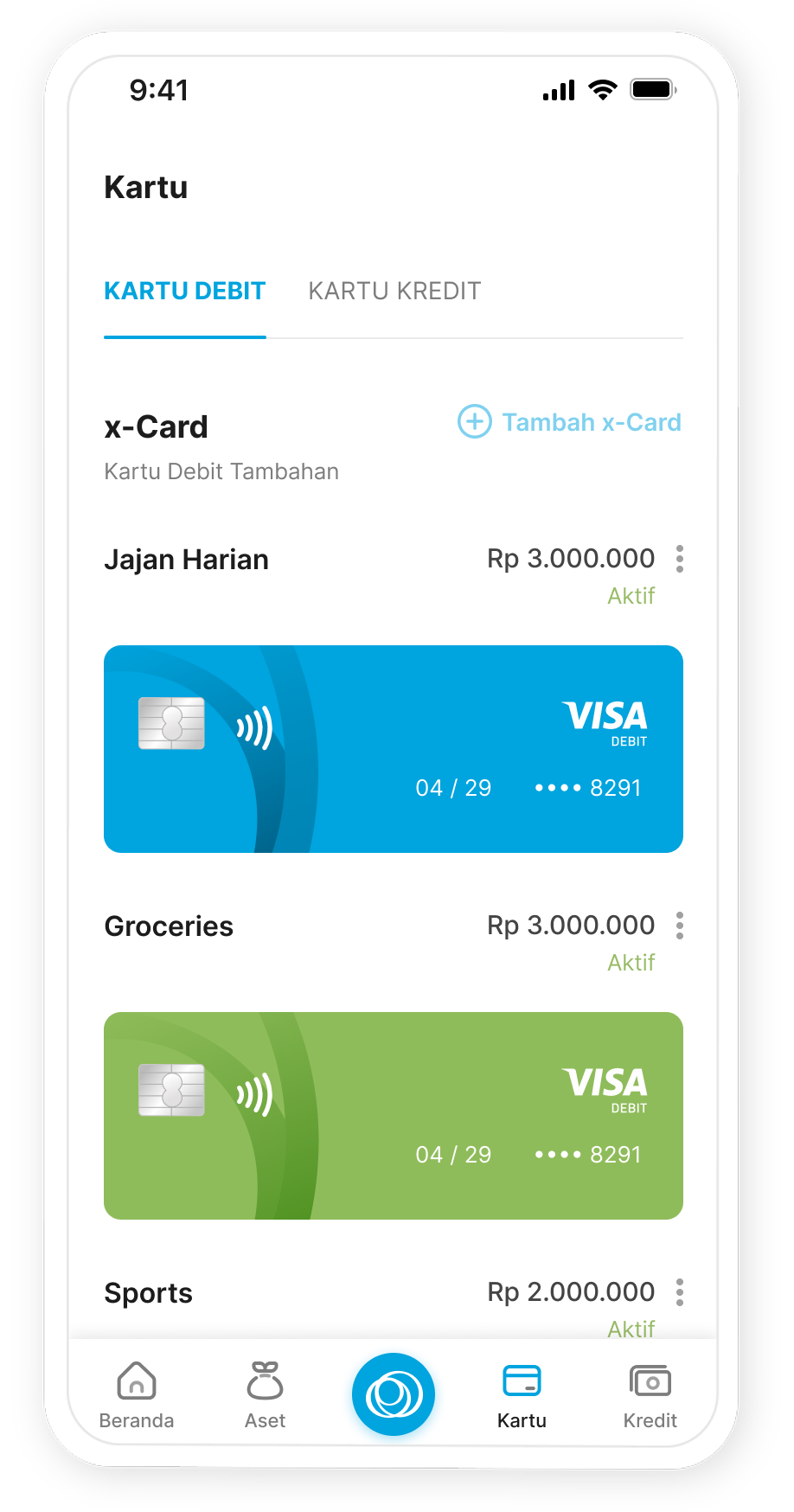Viewport: 794px width, 1512px height.
Task: Open the blue Jajan Harian Visa card
Action: tap(394, 749)
